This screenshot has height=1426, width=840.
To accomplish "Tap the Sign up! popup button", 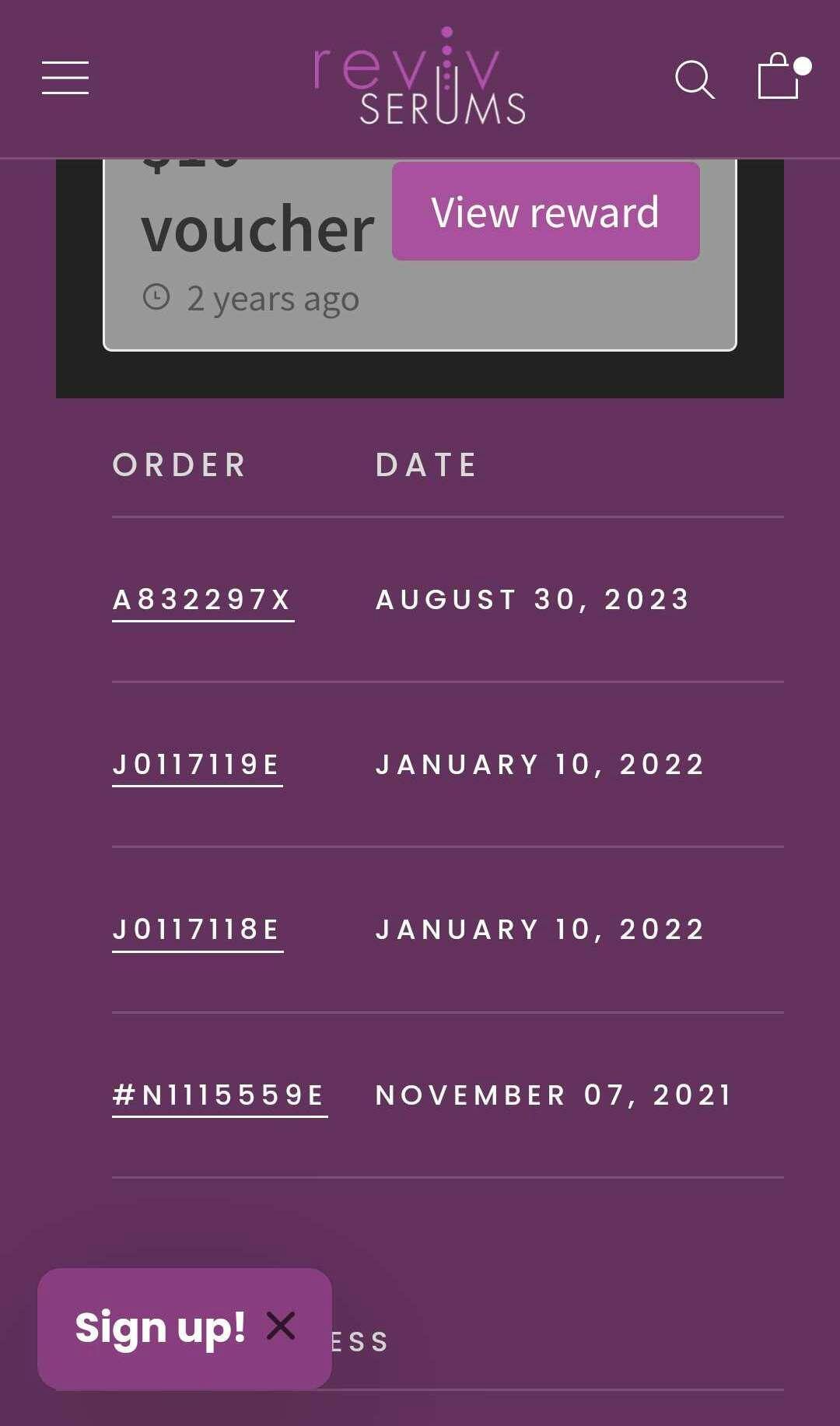I will coord(159,1327).
